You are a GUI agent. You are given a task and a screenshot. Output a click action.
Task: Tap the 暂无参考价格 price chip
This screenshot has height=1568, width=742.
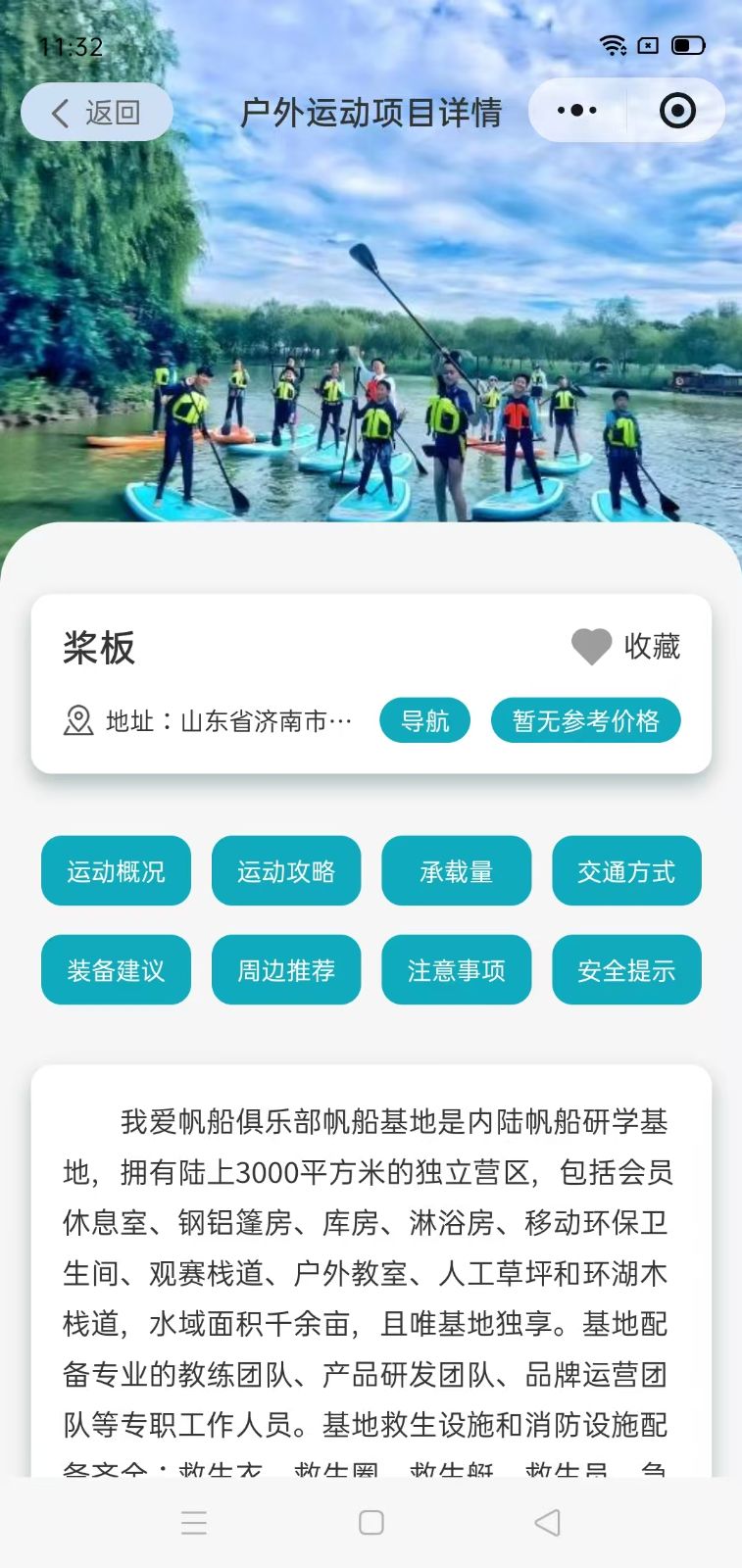click(585, 721)
